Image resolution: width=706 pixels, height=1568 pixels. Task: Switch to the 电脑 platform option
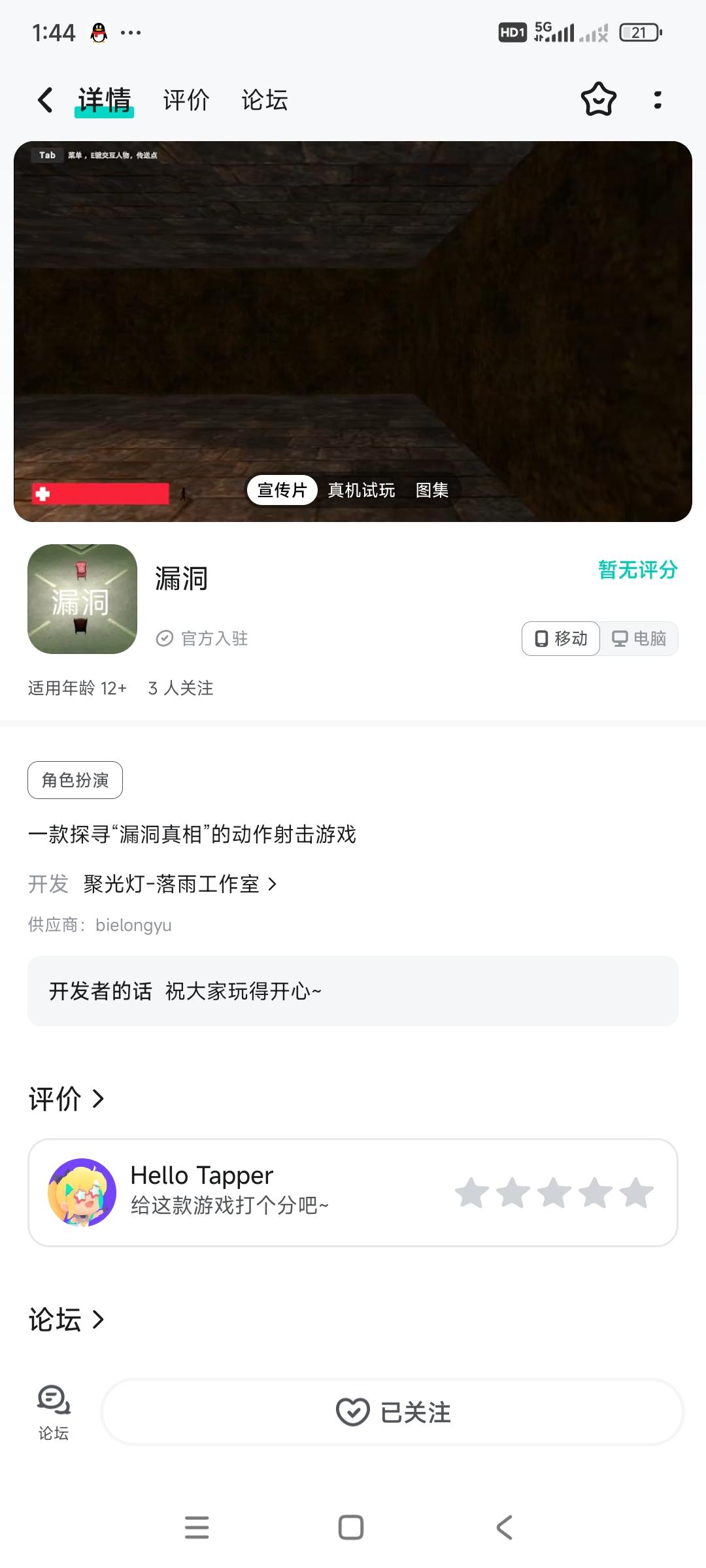coord(639,638)
